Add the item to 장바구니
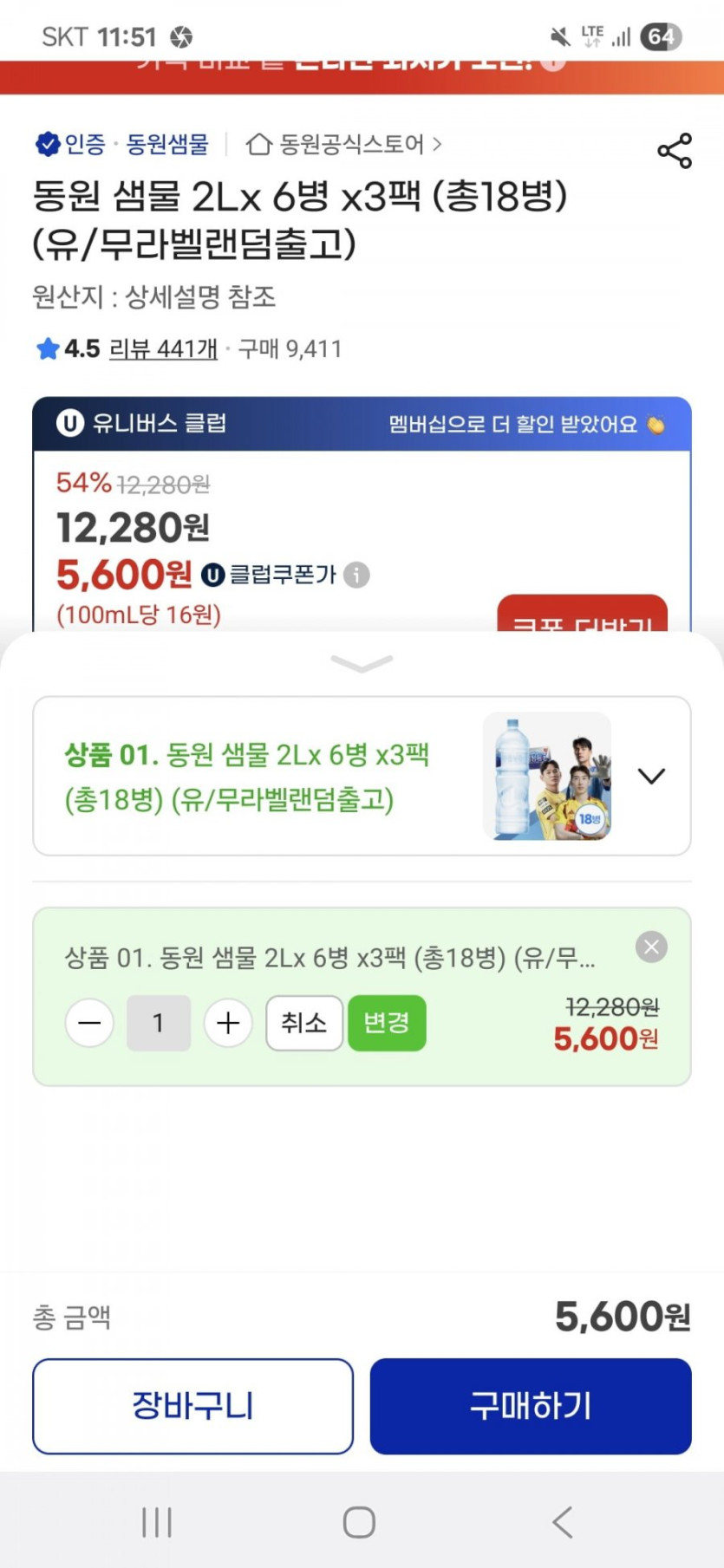 tap(192, 1406)
